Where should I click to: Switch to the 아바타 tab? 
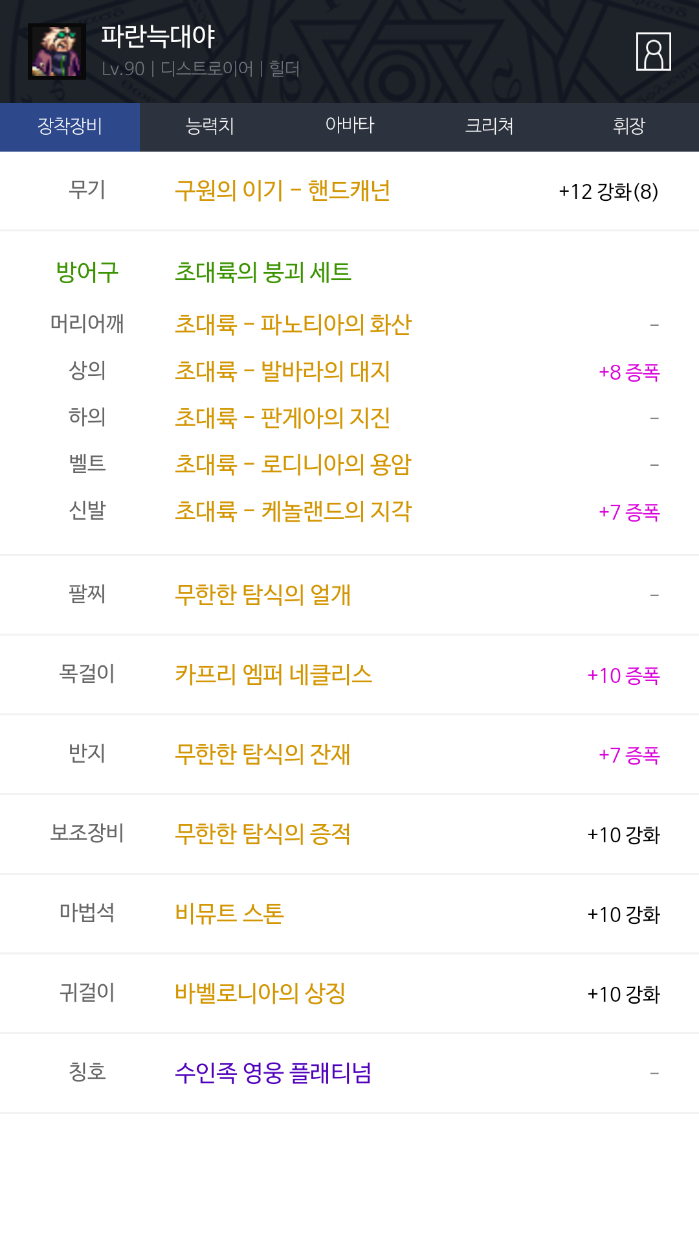tap(349, 126)
